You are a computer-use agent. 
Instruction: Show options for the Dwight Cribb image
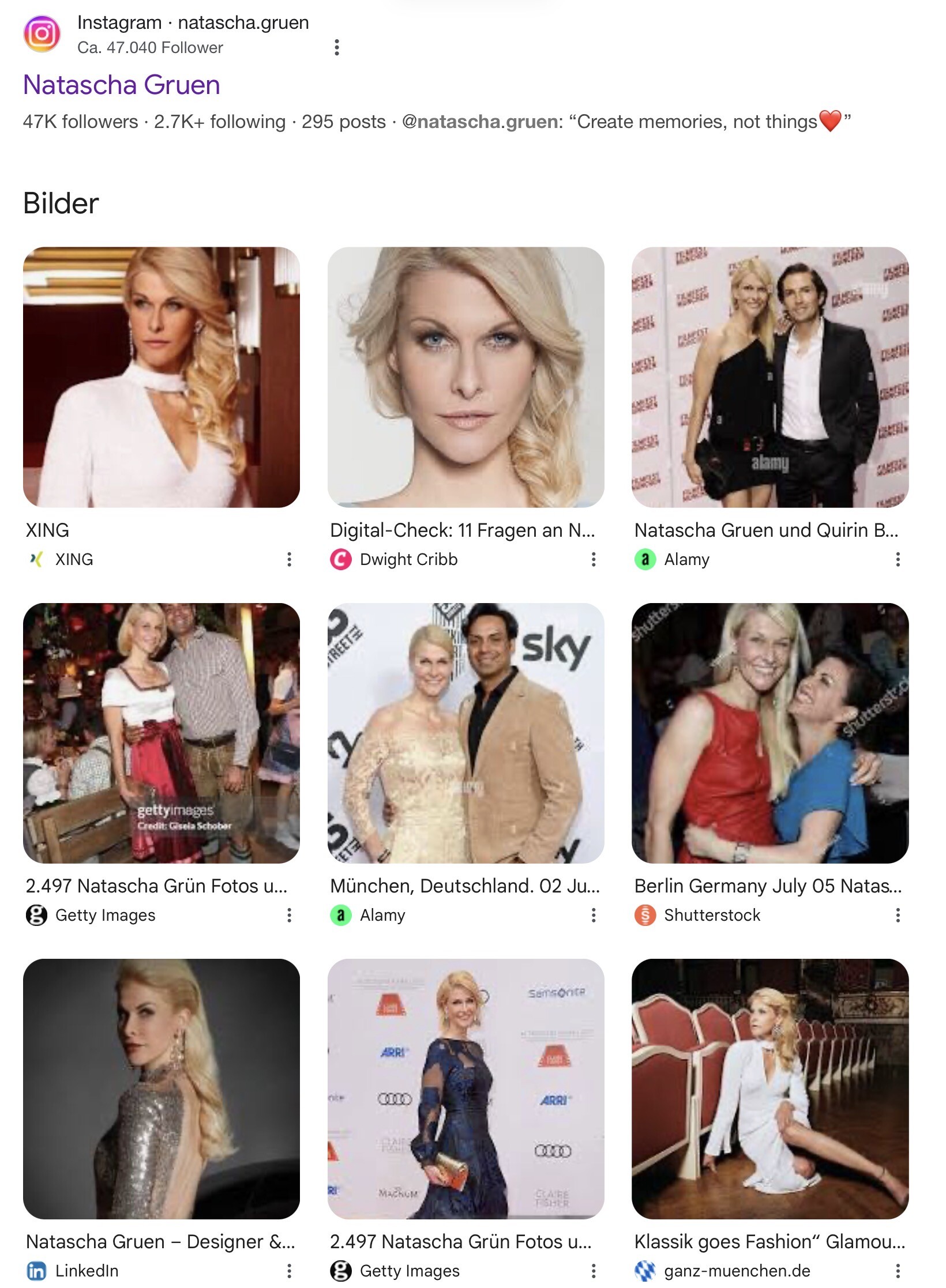[x=594, y=559]
